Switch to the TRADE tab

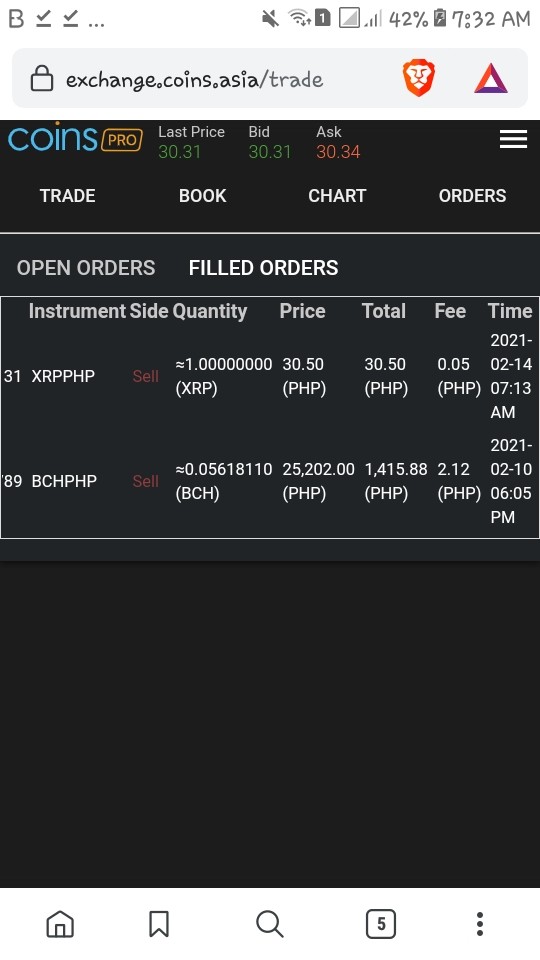coord(67,196)
